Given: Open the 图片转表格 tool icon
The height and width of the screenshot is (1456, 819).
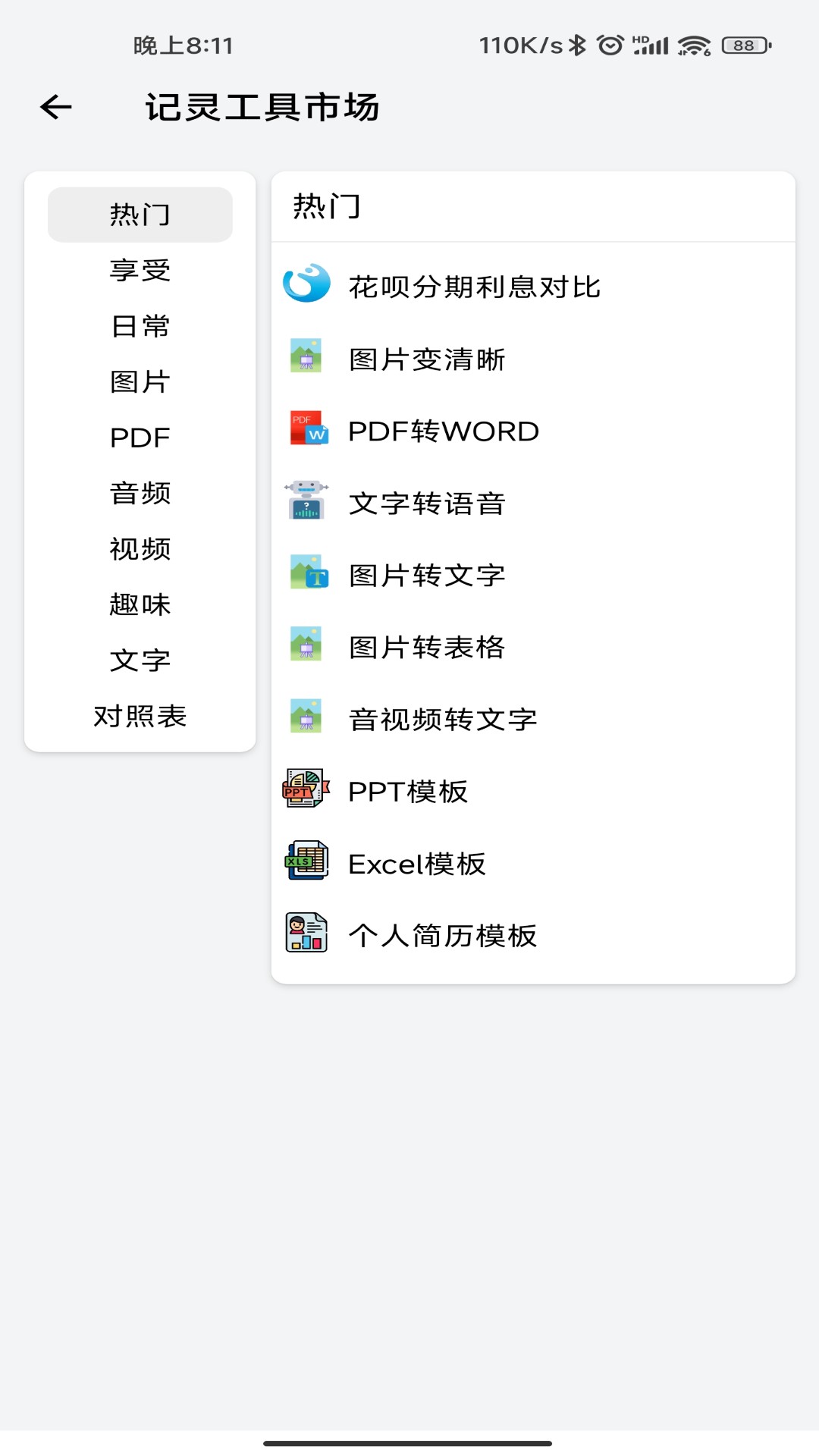Looking at the screenshot, I should point(307,647).
